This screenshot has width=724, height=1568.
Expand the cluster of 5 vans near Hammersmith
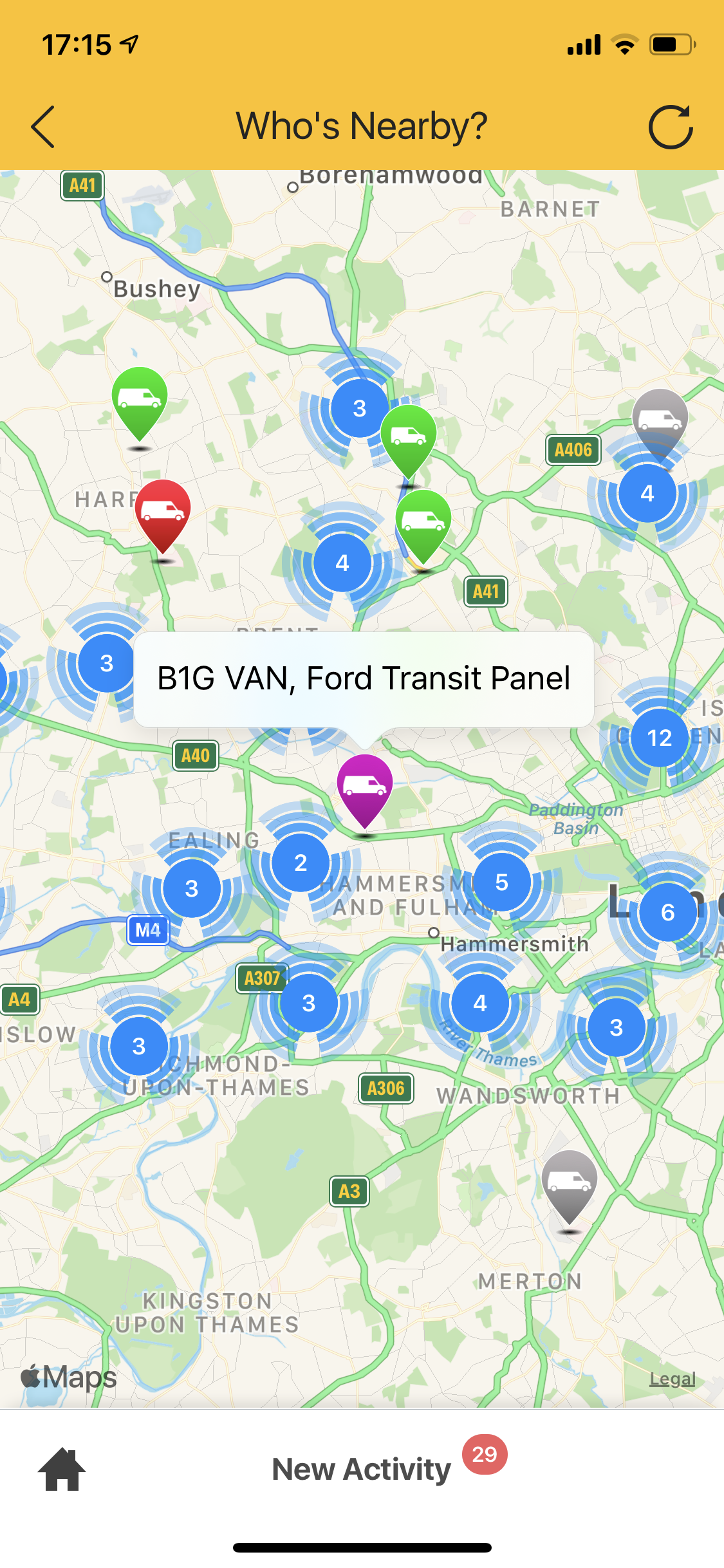(501, 883)
